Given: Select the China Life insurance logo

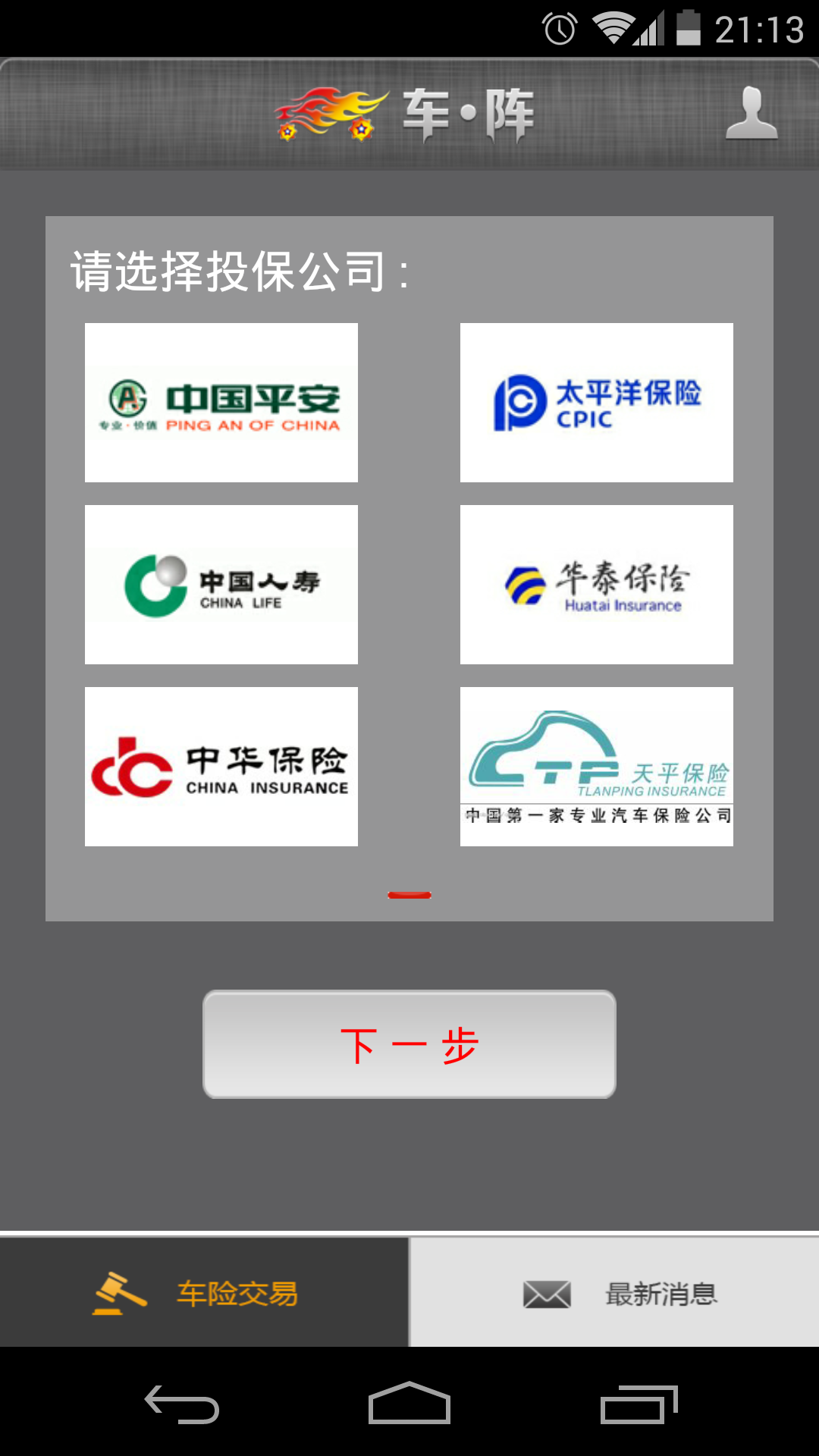Looking at the screenshot, I should (221, 584).
